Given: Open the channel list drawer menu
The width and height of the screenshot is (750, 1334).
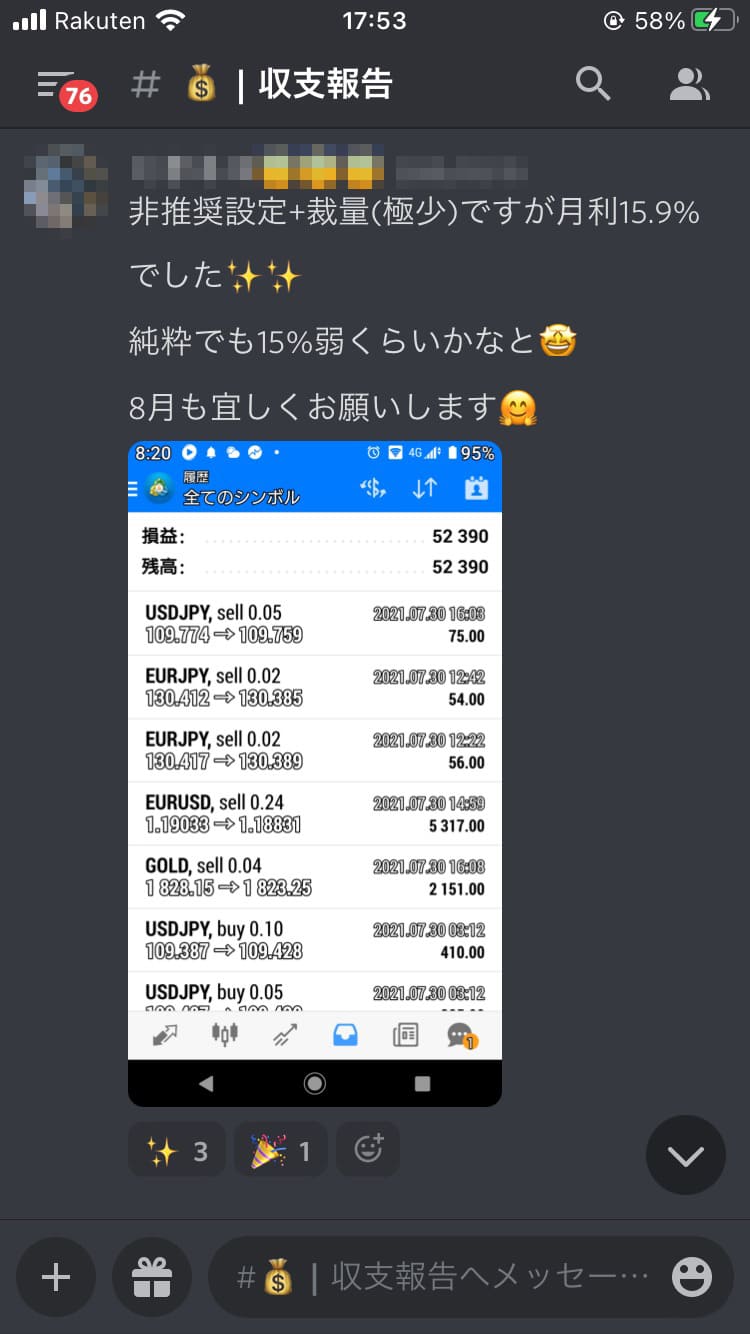Looking at the screenshot, I should coord(58,86).
